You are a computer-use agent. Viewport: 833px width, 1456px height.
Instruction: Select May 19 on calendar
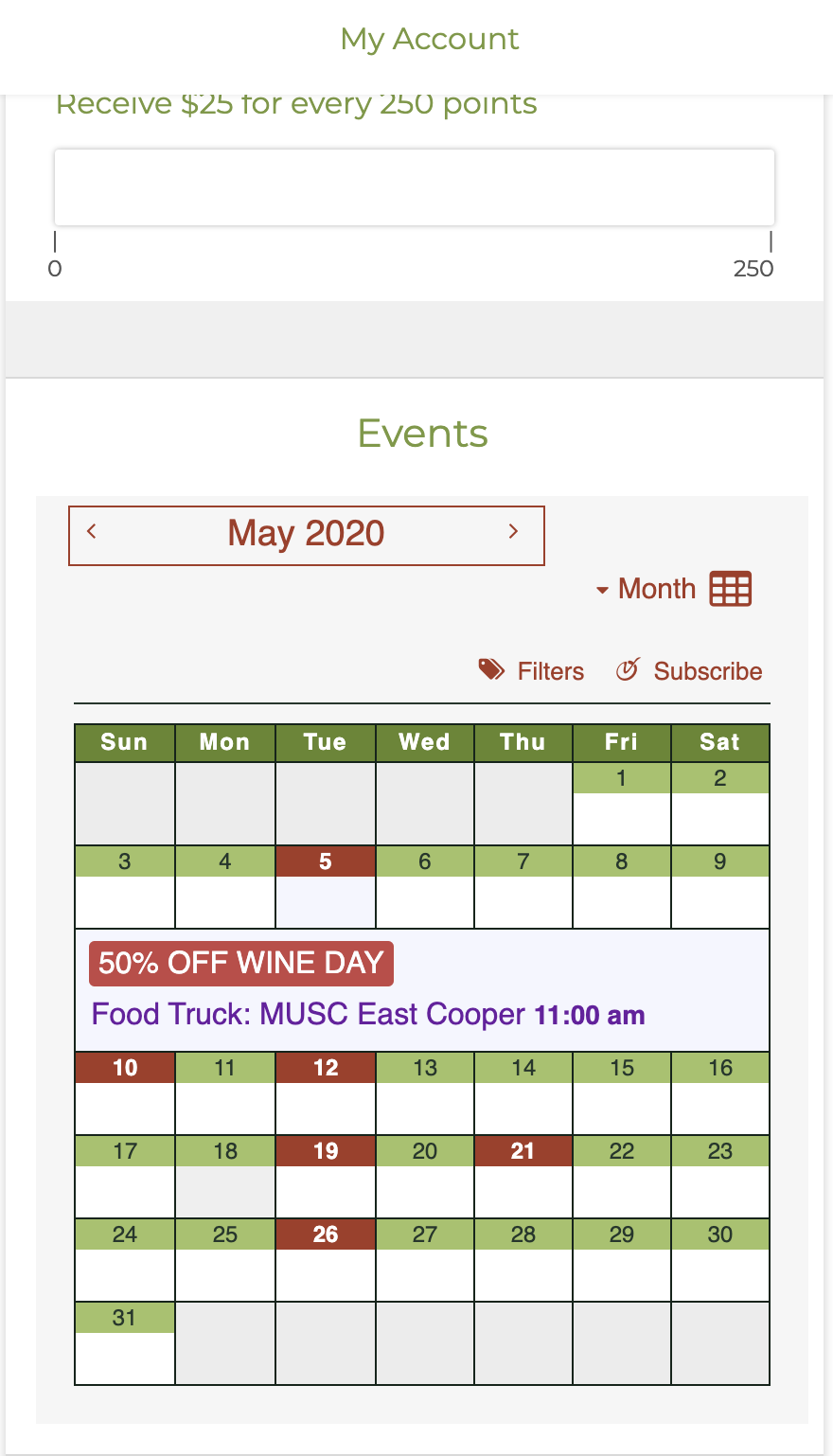pyautogui.click(x=326, y=1151)
